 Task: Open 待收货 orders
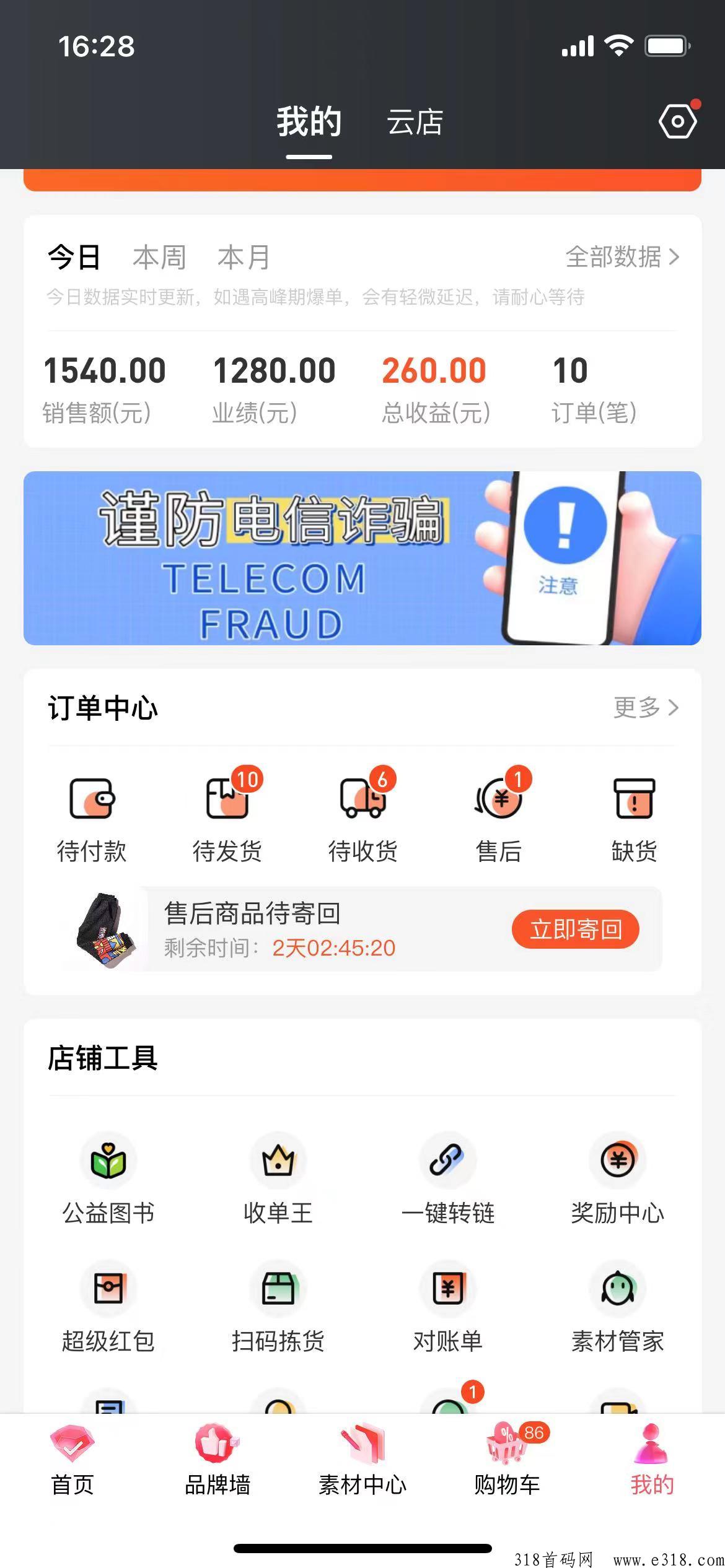(362, 819)
